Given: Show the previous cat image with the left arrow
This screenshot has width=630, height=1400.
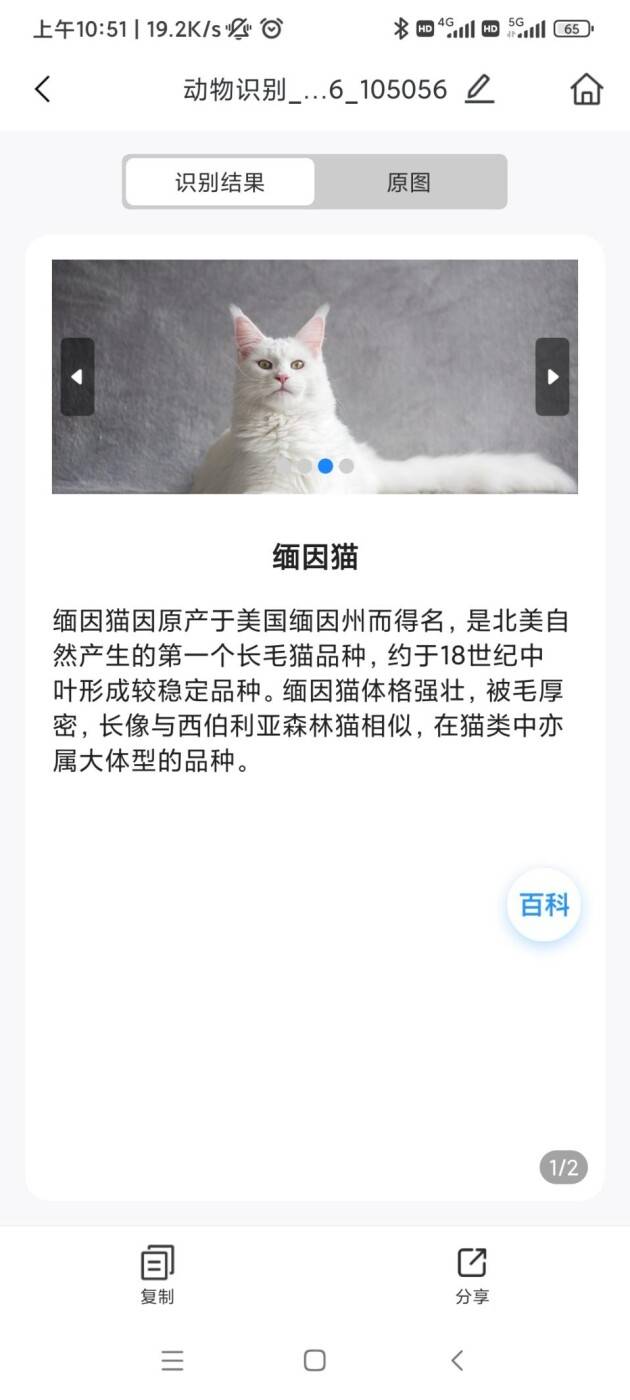Looking at the screenshot, I should [77, 377].
